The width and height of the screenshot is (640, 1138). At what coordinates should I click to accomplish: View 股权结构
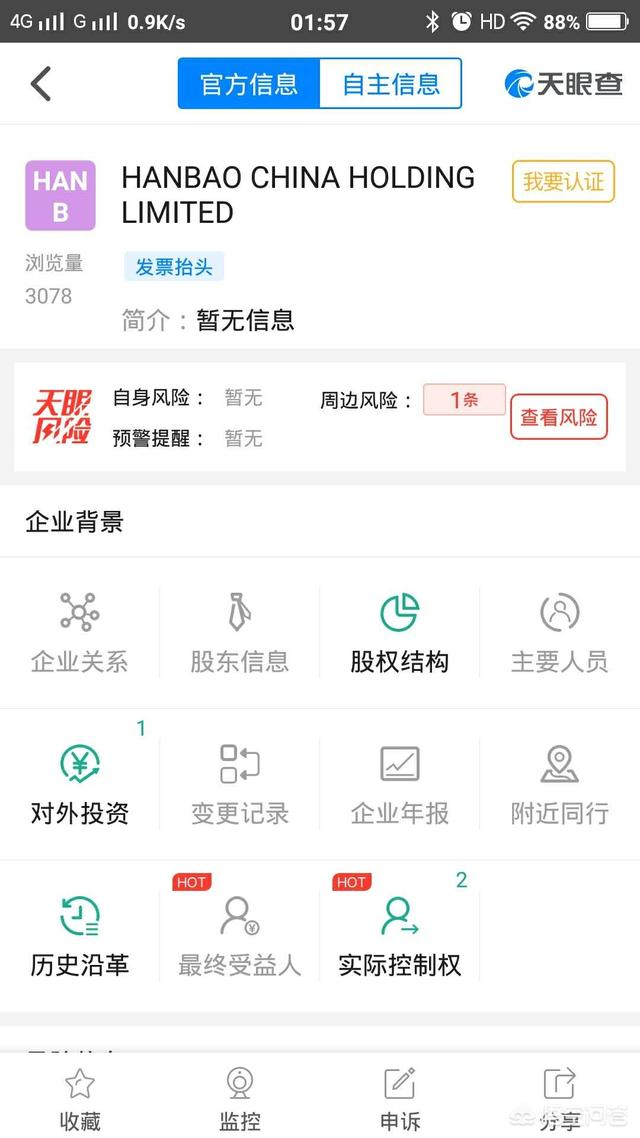pos(399,633)
